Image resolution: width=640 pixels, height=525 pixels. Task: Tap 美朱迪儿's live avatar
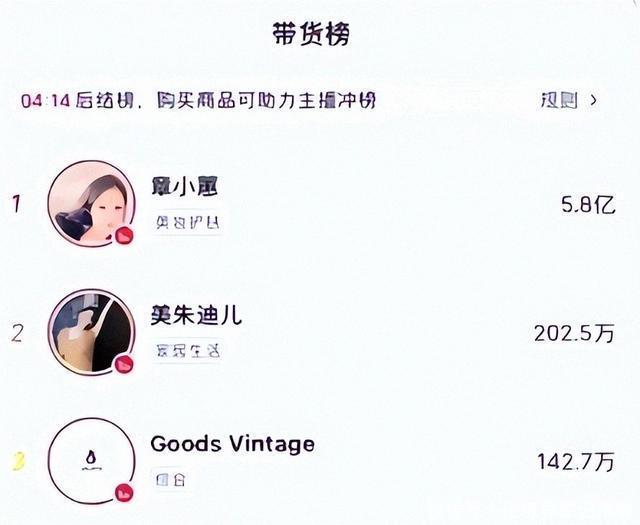[91, 332]
